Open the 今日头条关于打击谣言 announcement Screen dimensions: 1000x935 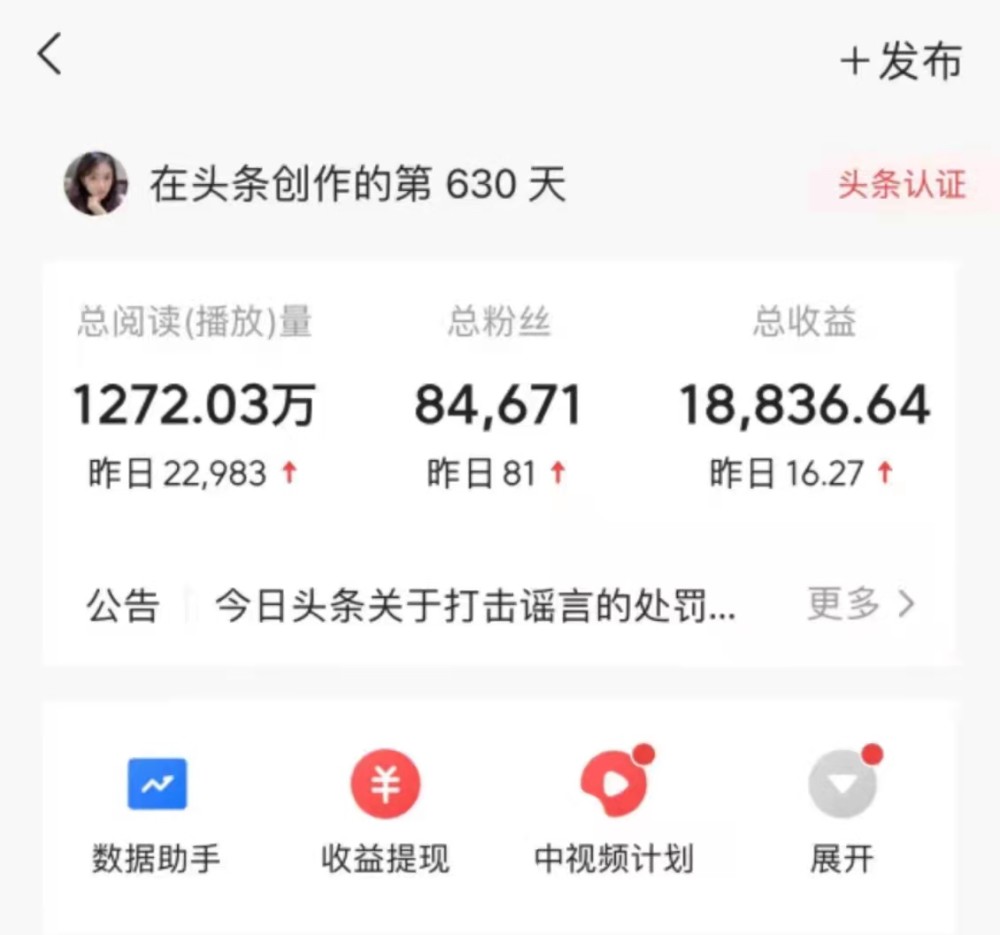click(475, 606)
